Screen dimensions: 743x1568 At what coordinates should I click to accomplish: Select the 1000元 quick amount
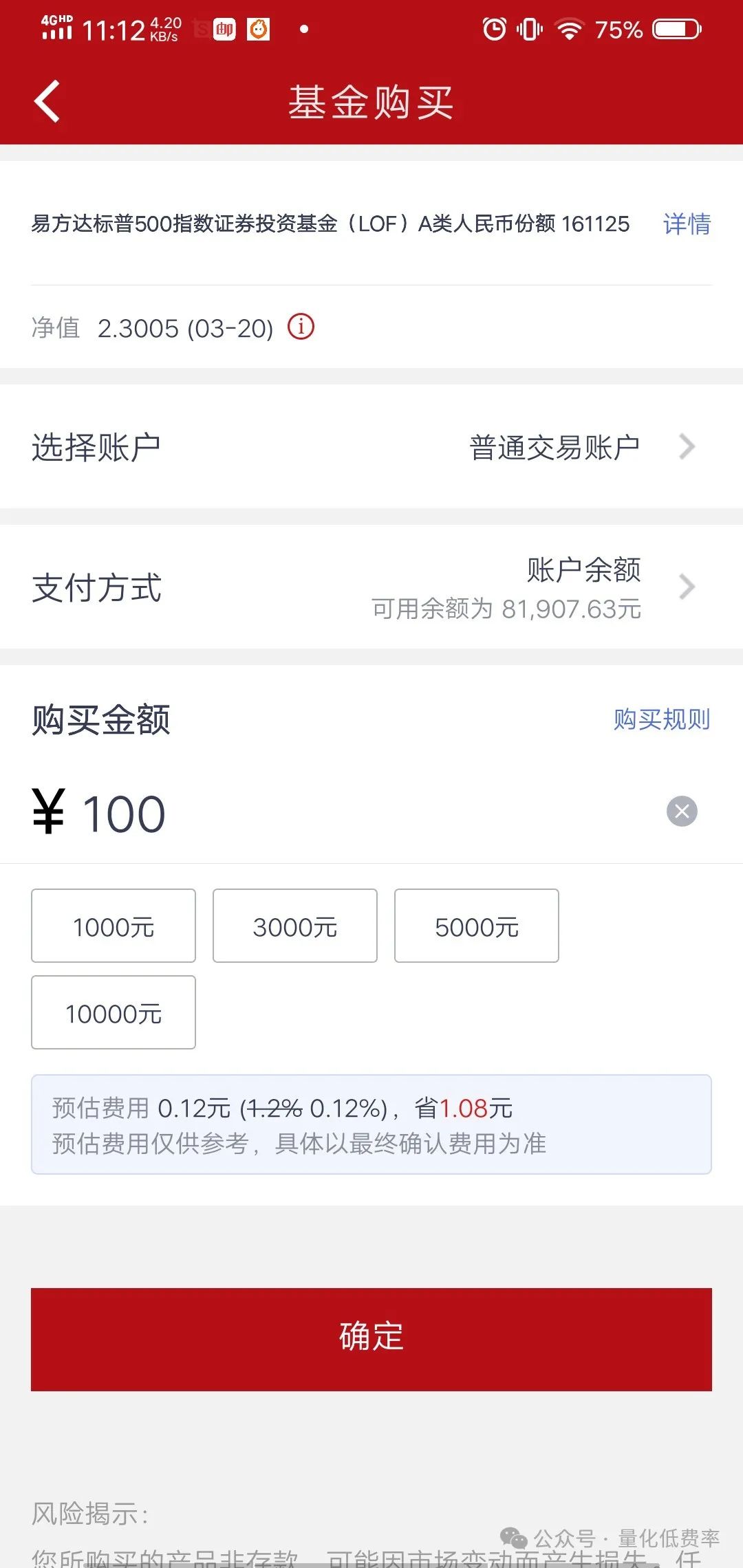[x=112, y=926]
